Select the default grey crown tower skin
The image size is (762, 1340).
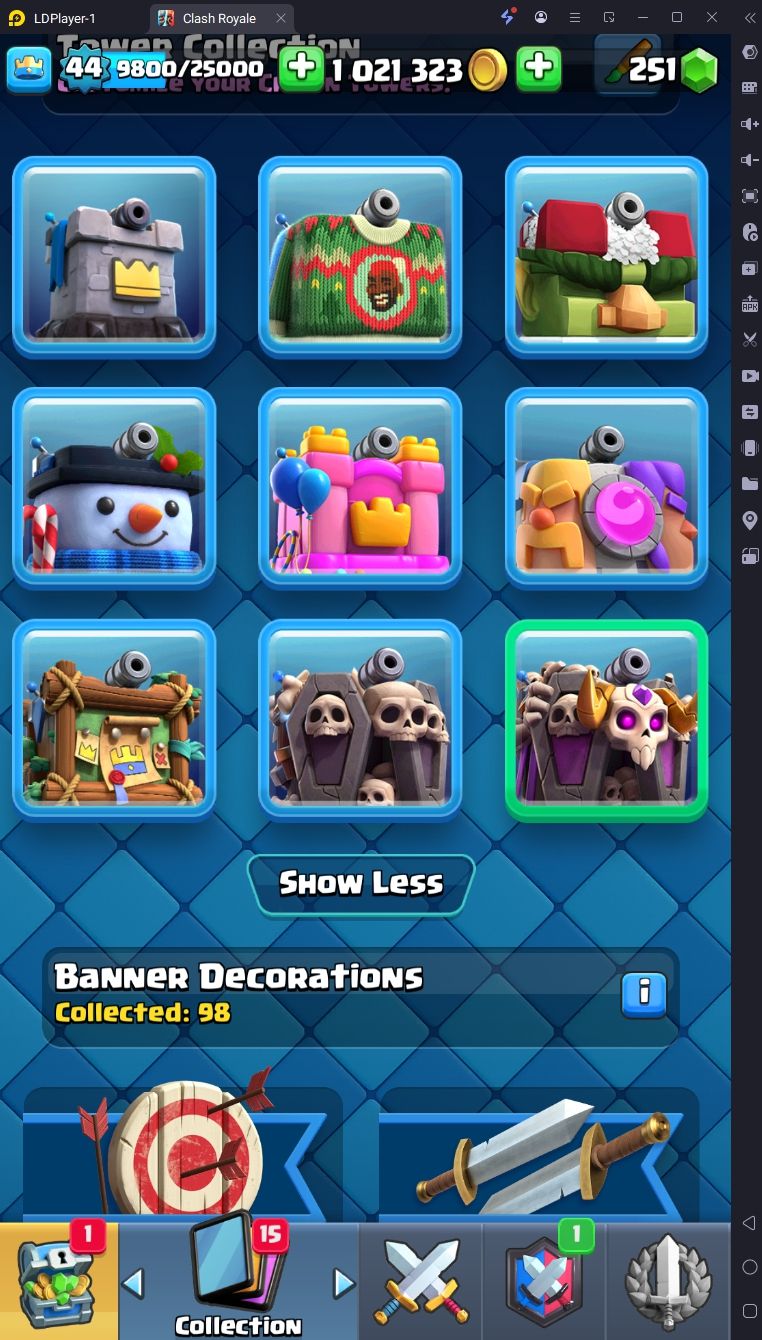tap(114, 256)
